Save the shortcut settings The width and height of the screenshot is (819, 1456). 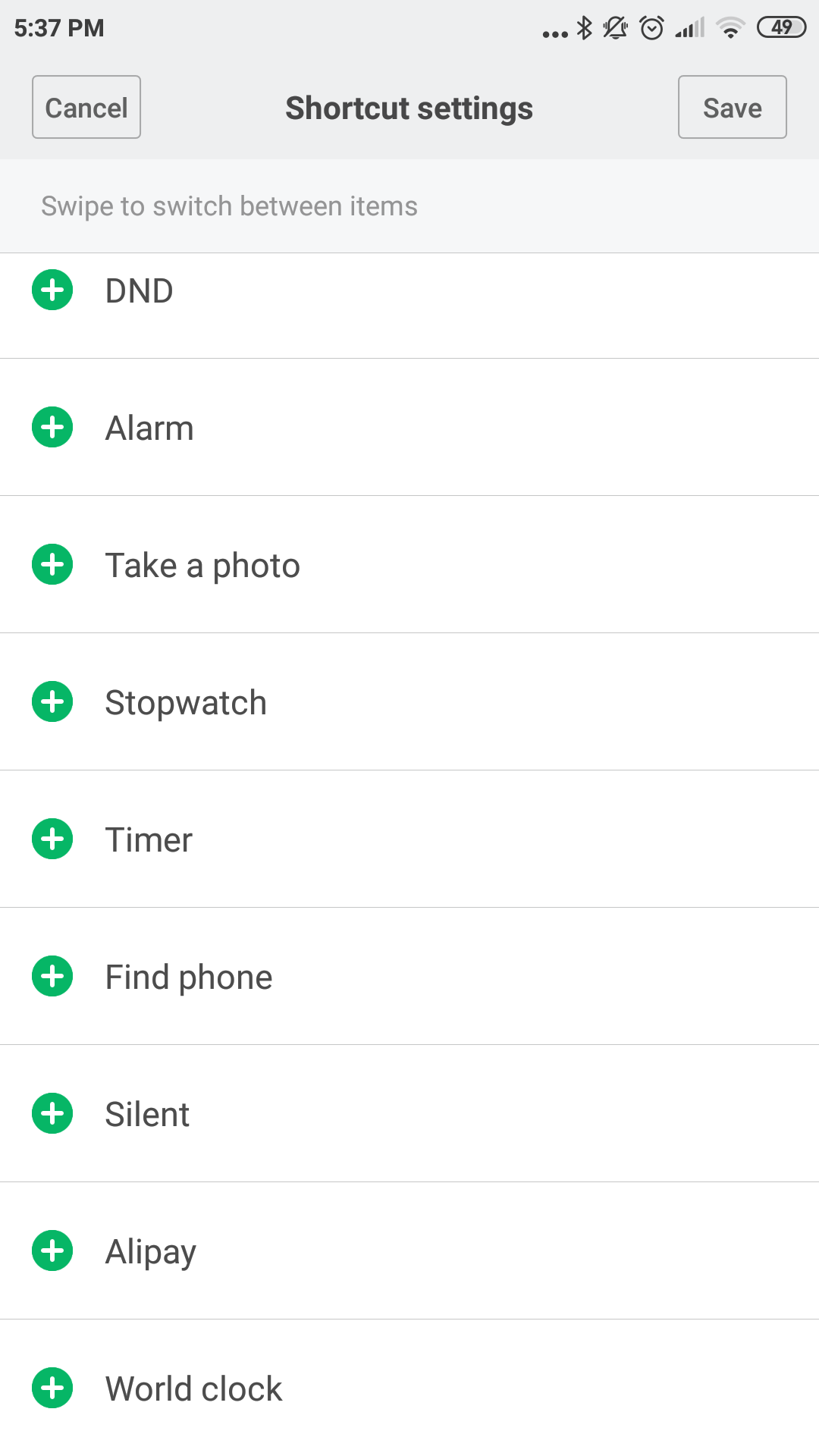coord(732,107)
